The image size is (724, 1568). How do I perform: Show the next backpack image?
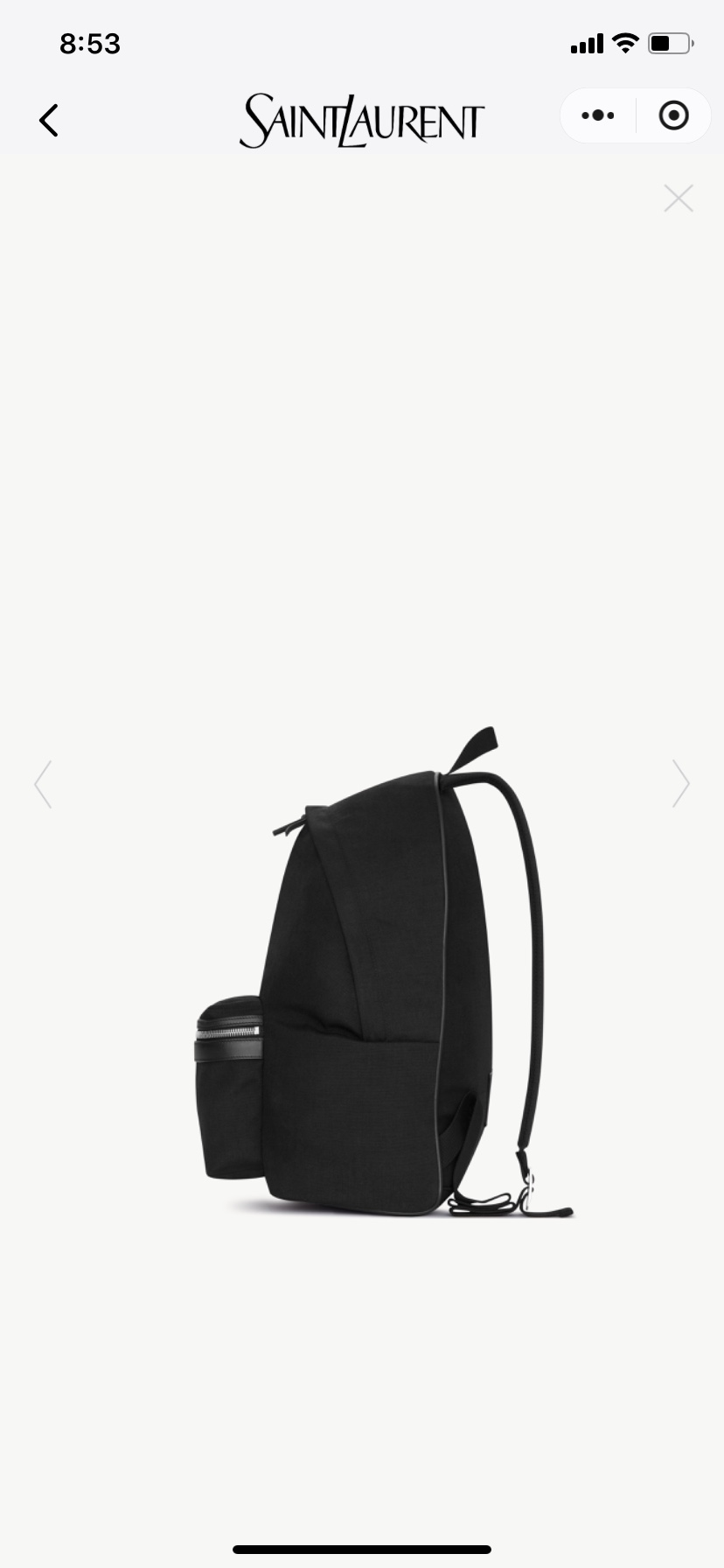(x=680, y=784)
